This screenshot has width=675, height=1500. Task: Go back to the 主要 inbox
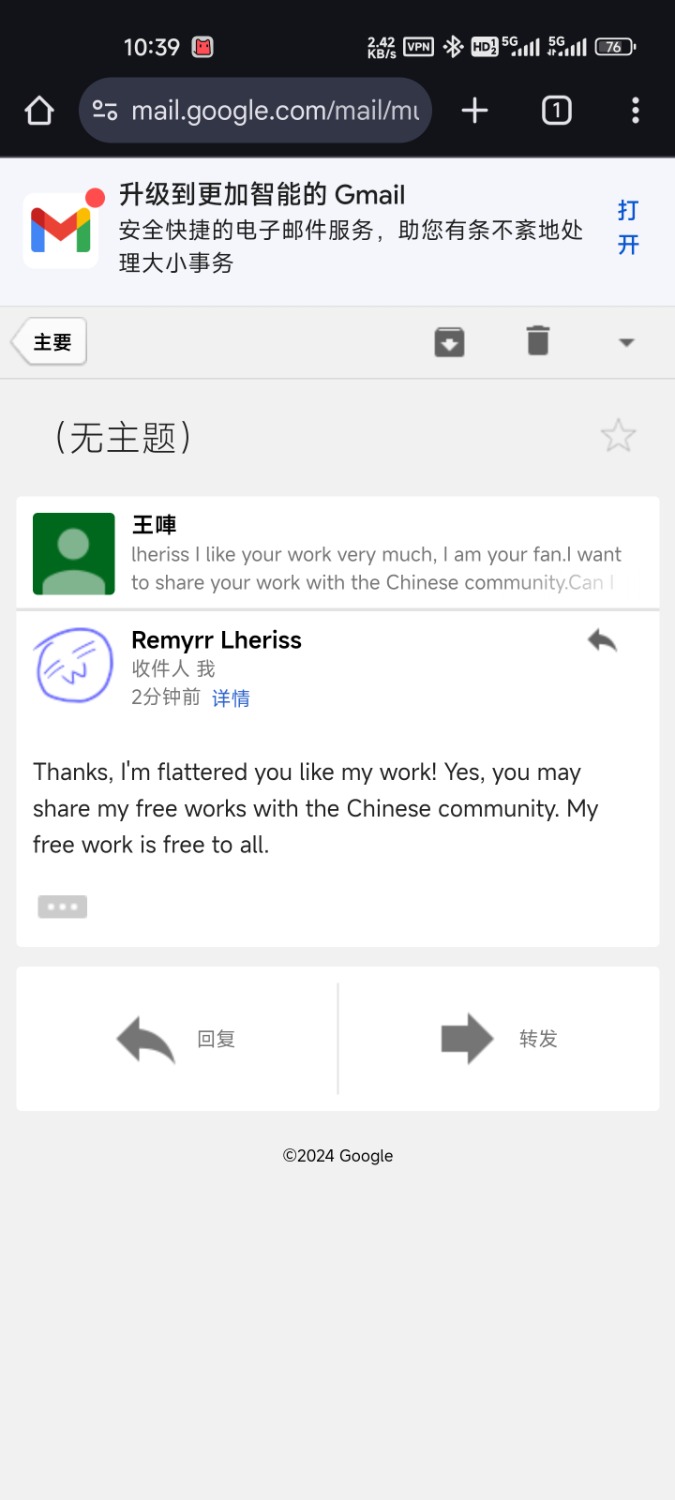(x=50, y=342)
